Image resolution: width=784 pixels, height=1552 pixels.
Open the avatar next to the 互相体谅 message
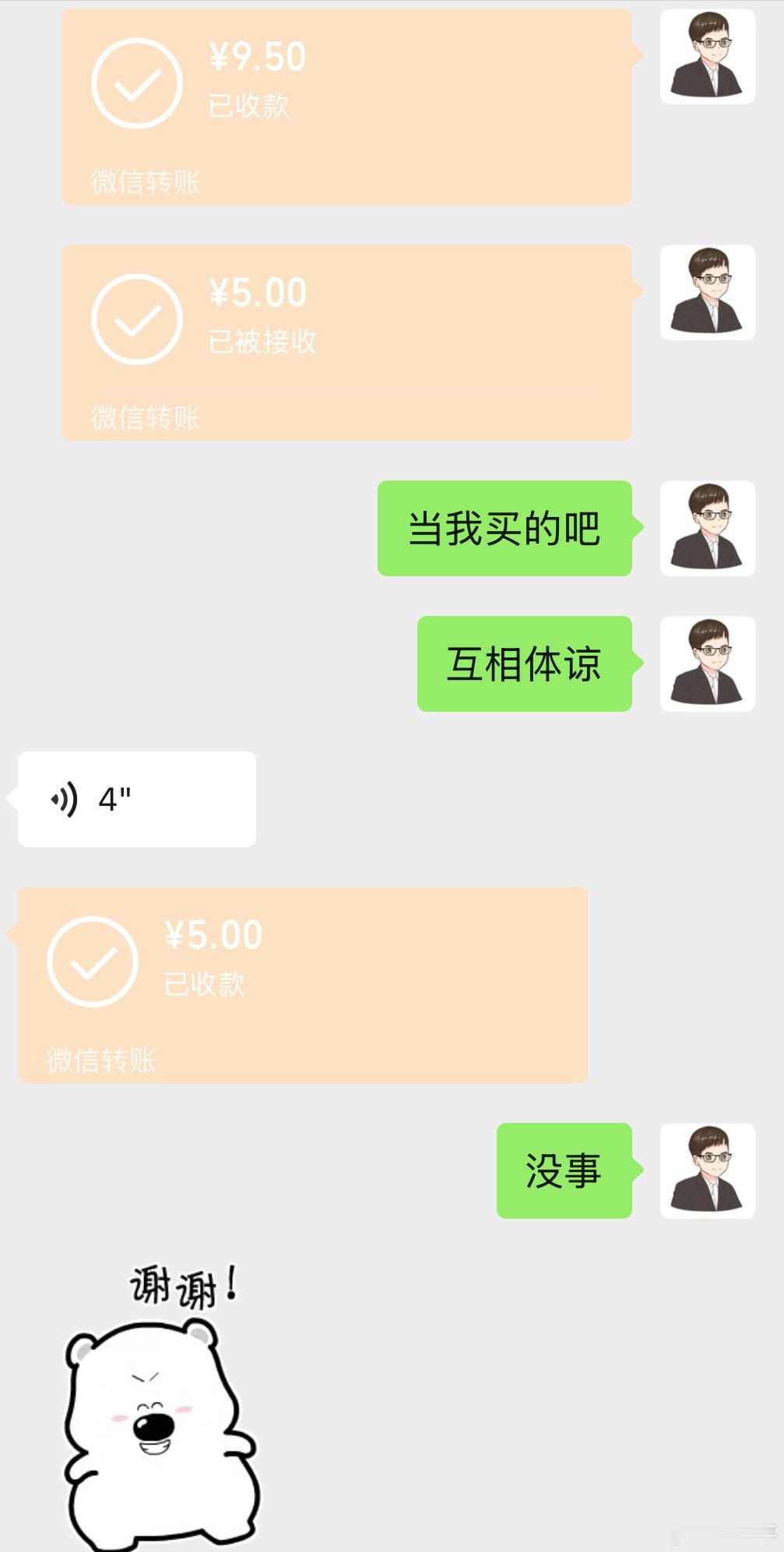[x=707, y=663]
